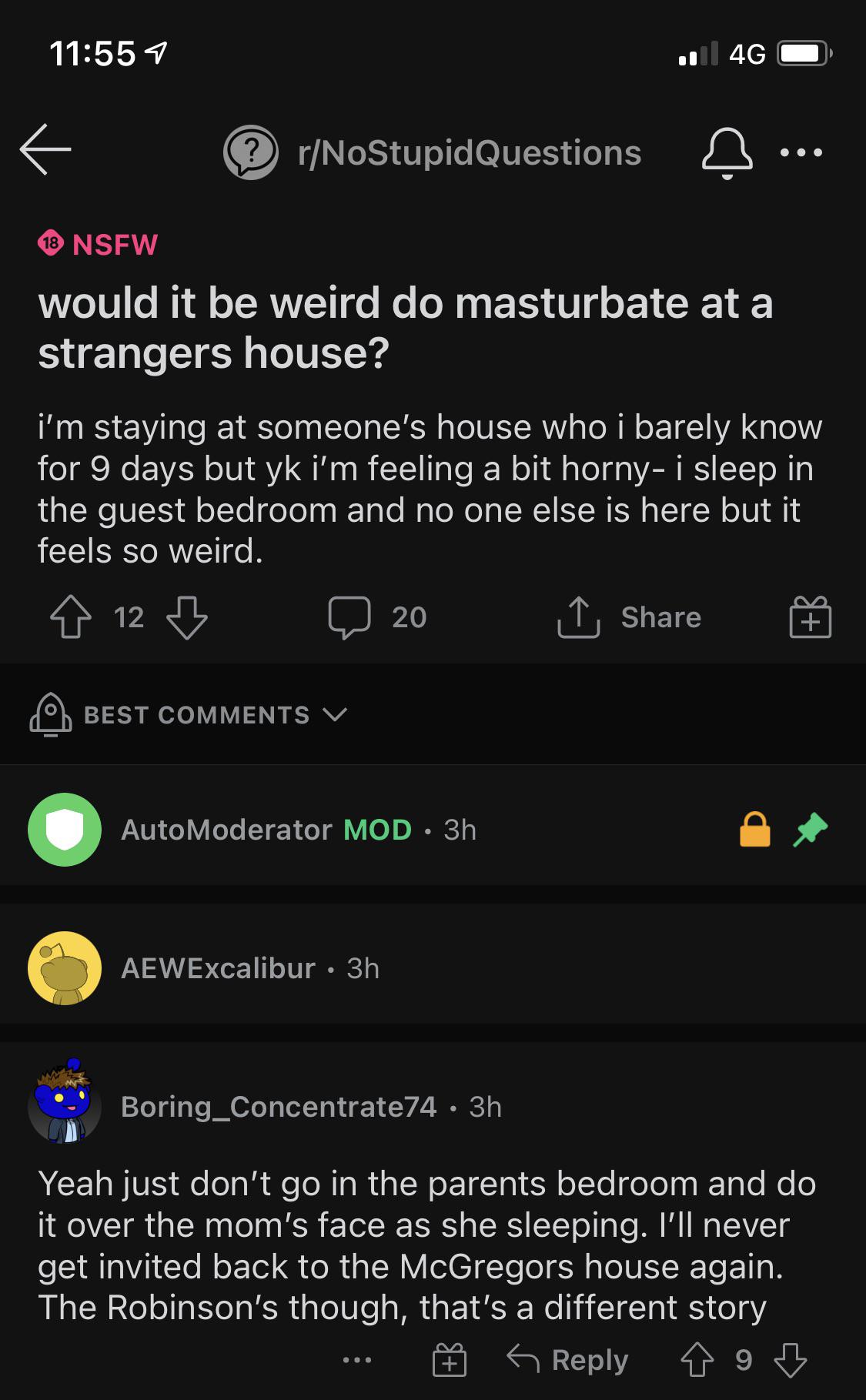Viewport: 866px width, 1400px height.
Task: Open the post overflow menu at top
Action: 801,152
